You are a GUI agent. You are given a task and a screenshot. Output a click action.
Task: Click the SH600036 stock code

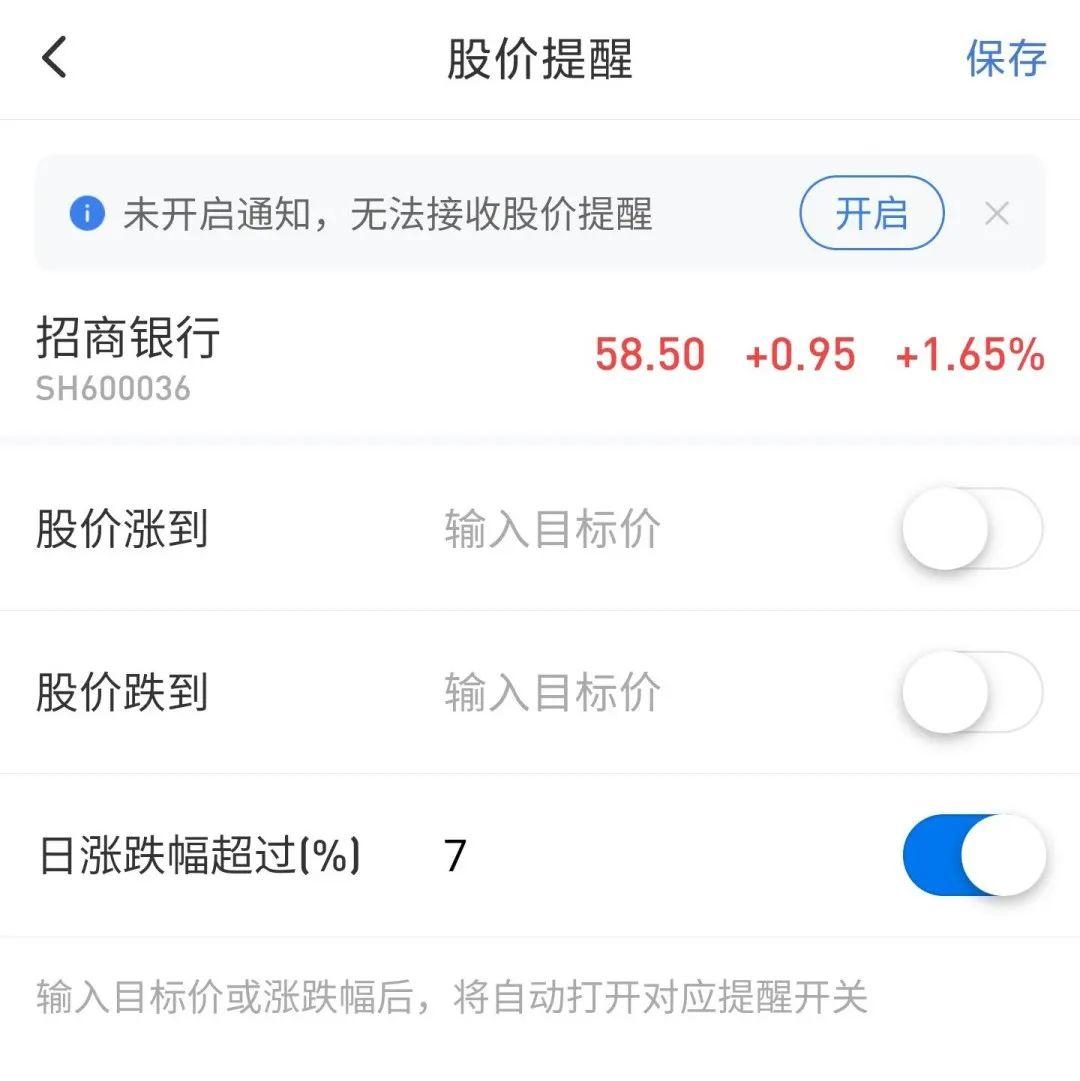coord(113,390)
